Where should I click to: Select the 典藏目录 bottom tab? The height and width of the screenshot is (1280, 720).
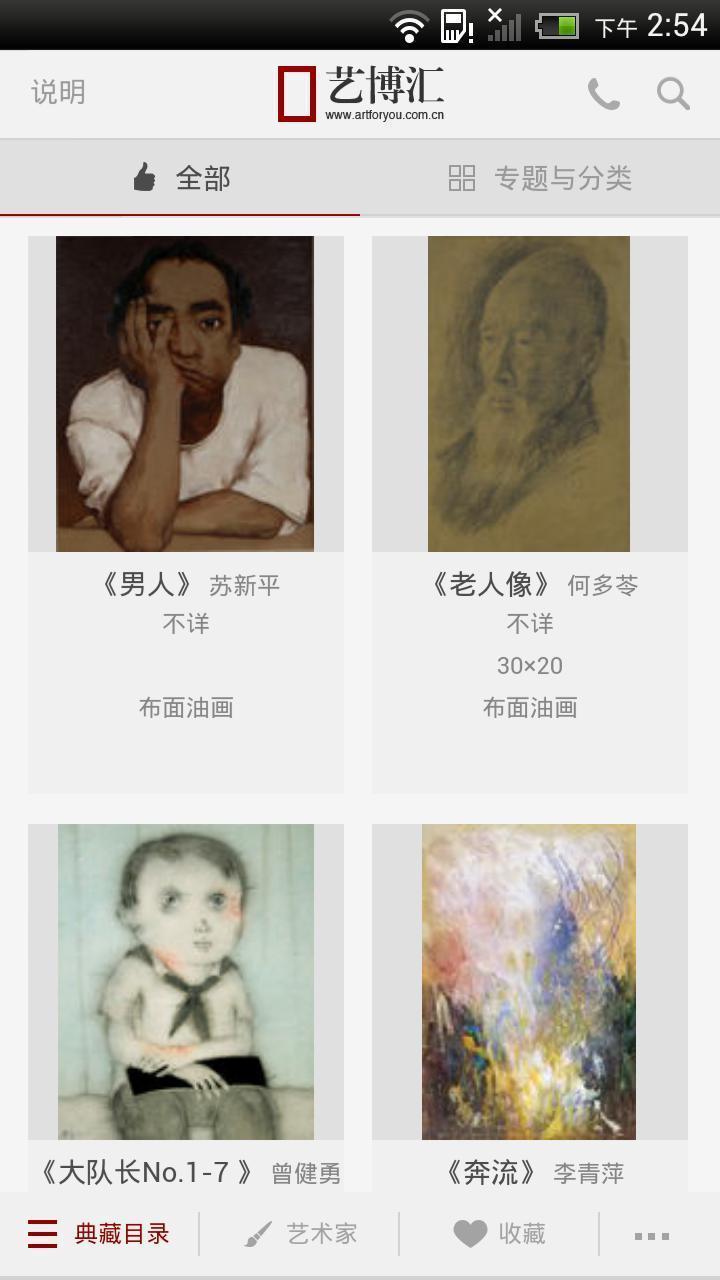[99, 1234]
